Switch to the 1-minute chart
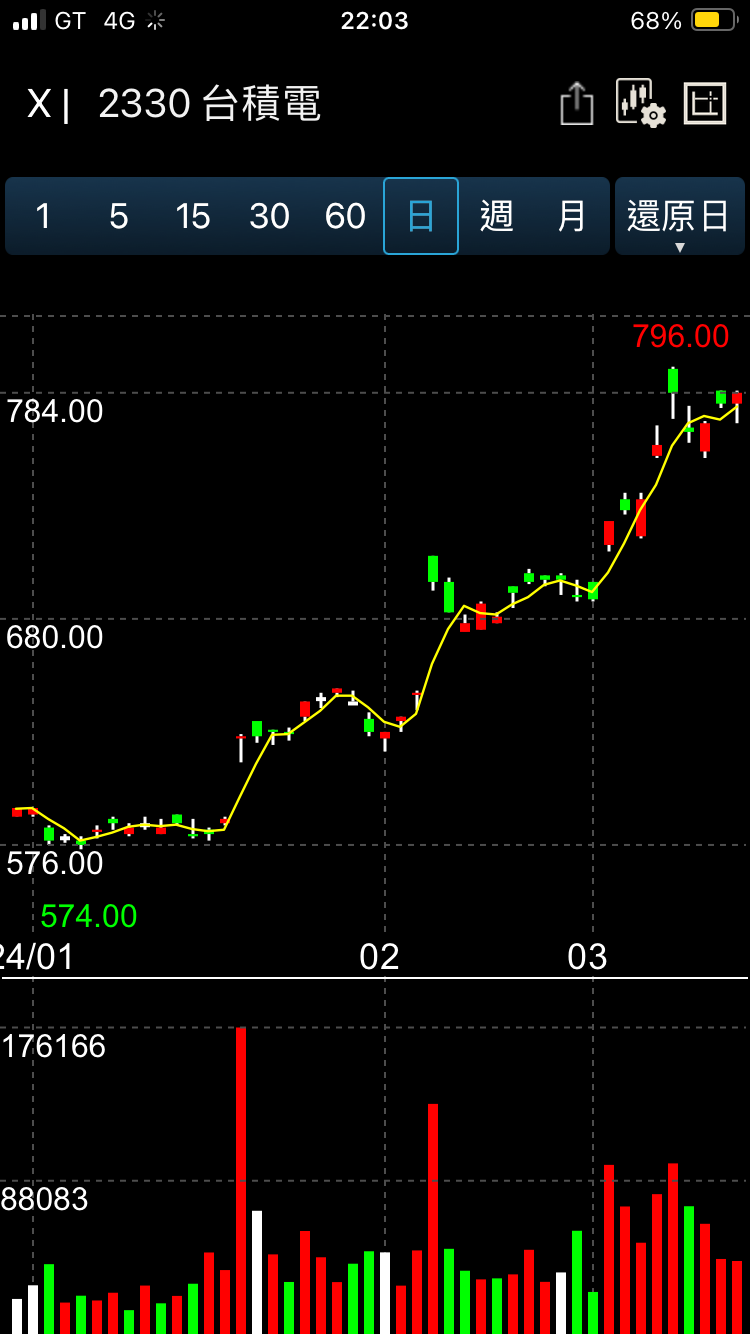750x1334 pixels. (43, 216)
